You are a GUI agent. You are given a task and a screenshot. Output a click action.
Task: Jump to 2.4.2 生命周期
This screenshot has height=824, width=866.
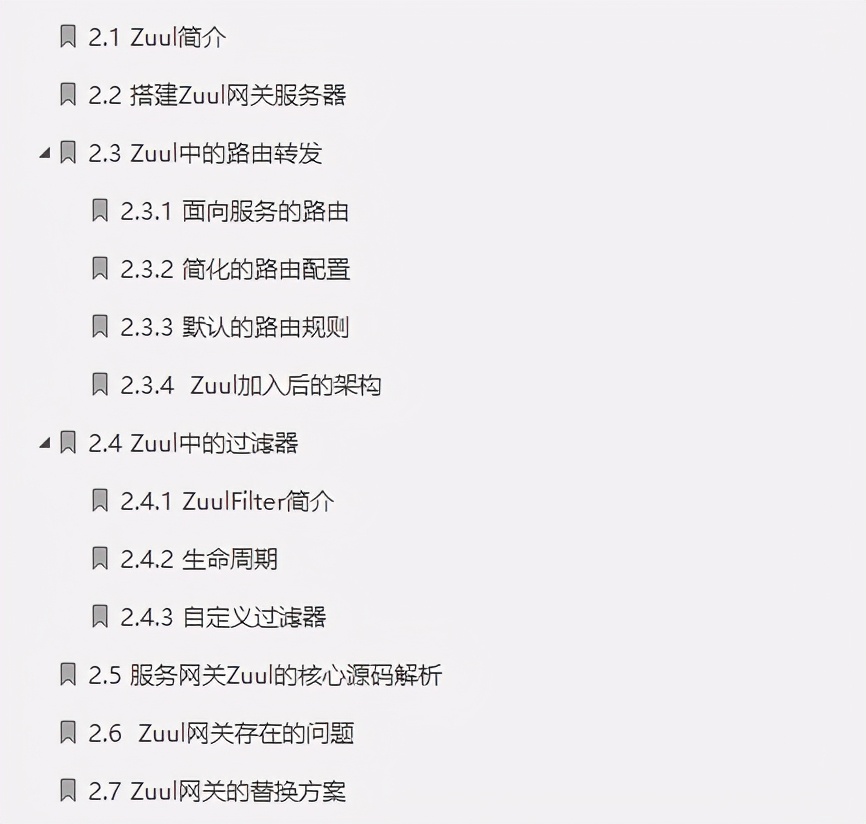(x=199, y=559)
